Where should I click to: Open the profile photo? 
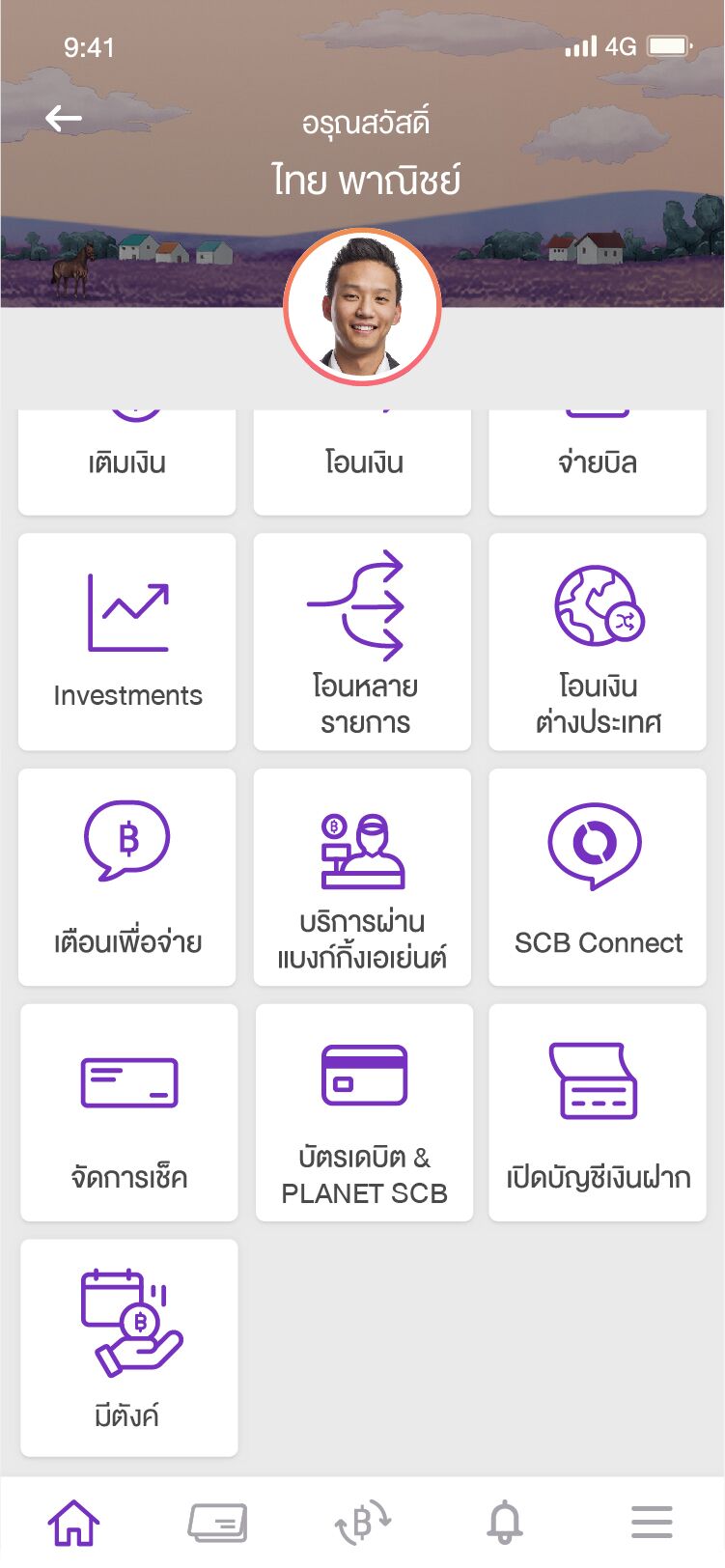click(362, 308)
